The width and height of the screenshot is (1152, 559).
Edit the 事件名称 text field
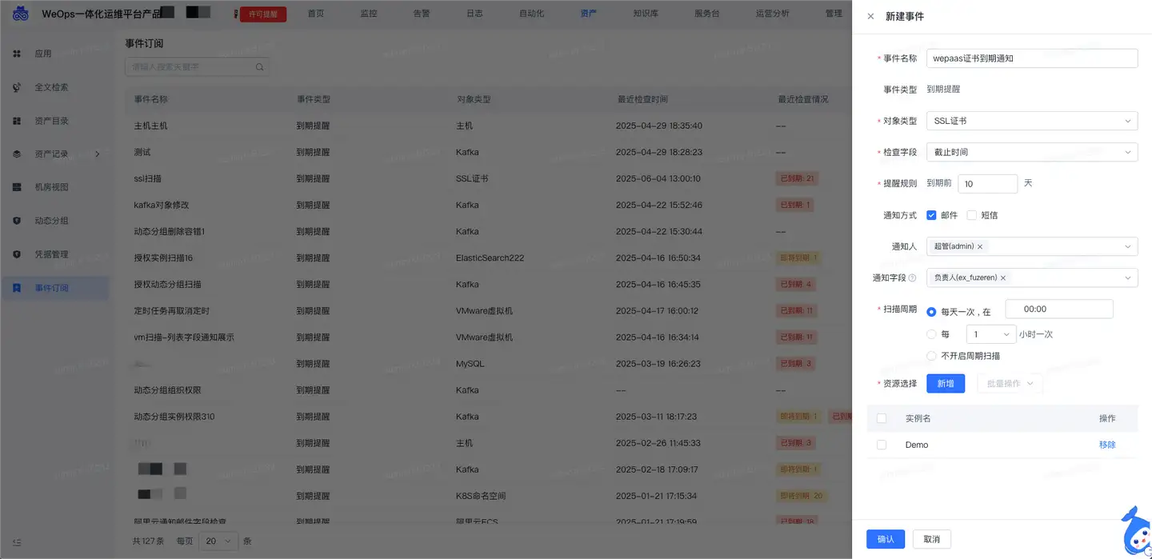click(1031, 58)
